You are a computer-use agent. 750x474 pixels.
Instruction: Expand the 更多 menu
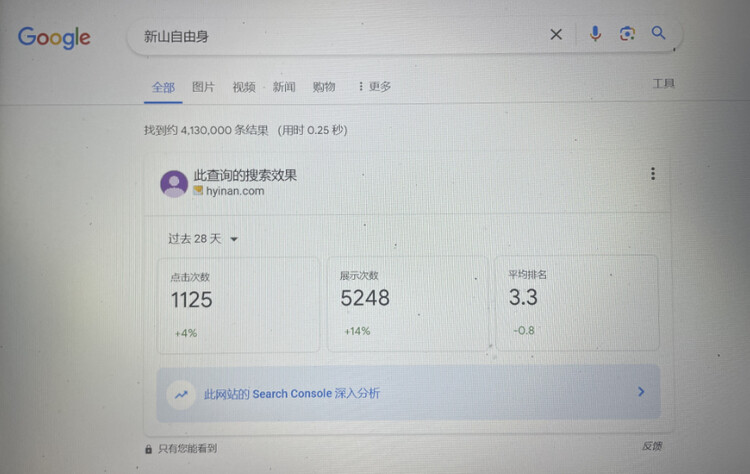click(375, 87)
